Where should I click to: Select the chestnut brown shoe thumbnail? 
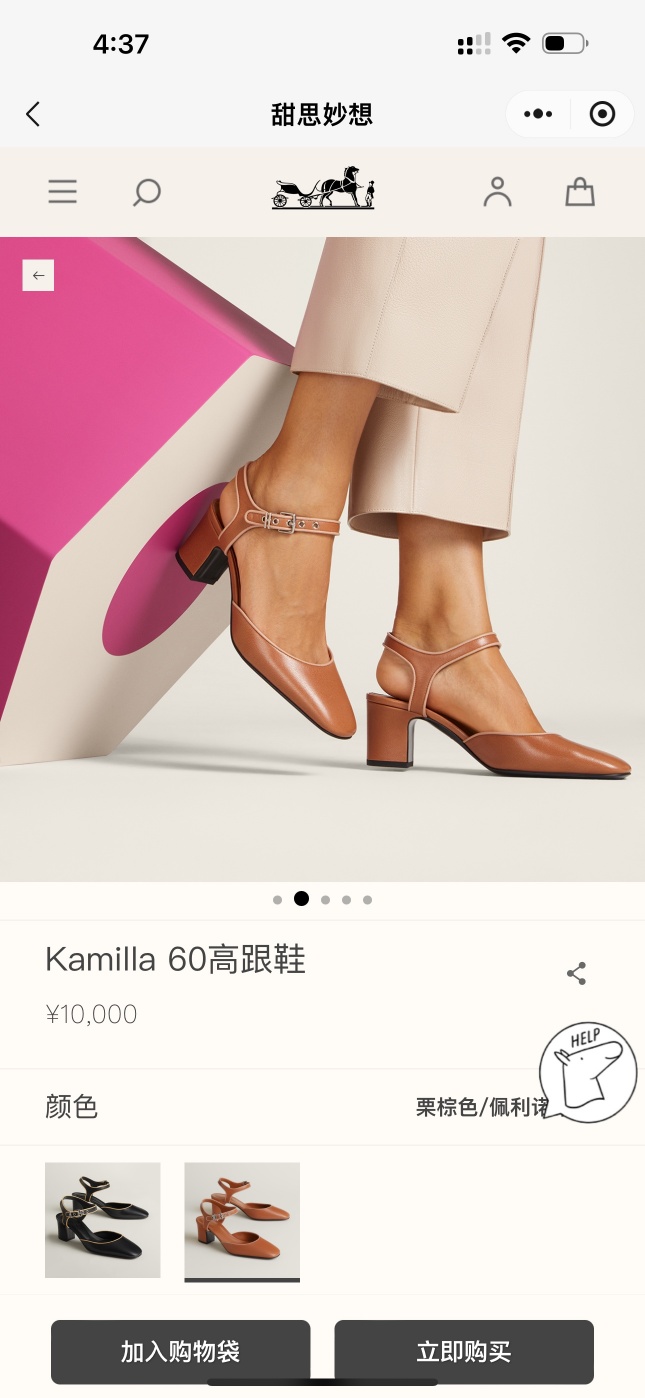(242, 1219)
